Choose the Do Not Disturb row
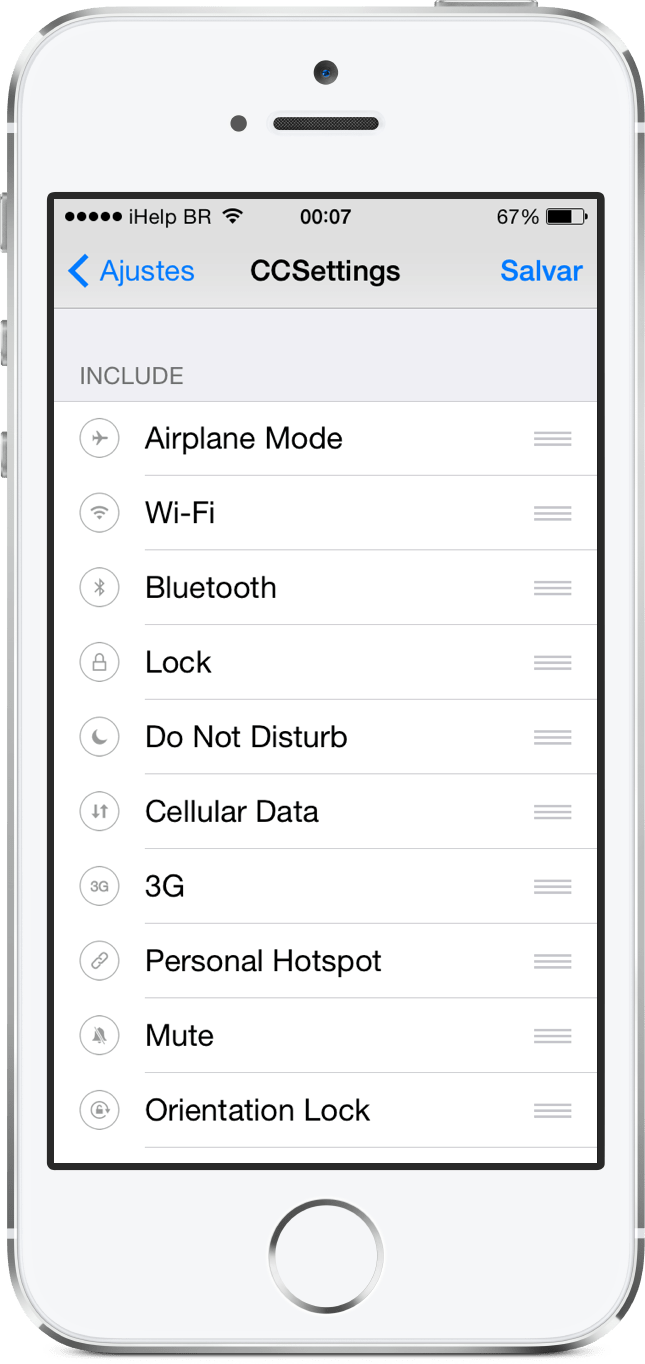Viewport: 645px width, 1364px height. [325, 737]
